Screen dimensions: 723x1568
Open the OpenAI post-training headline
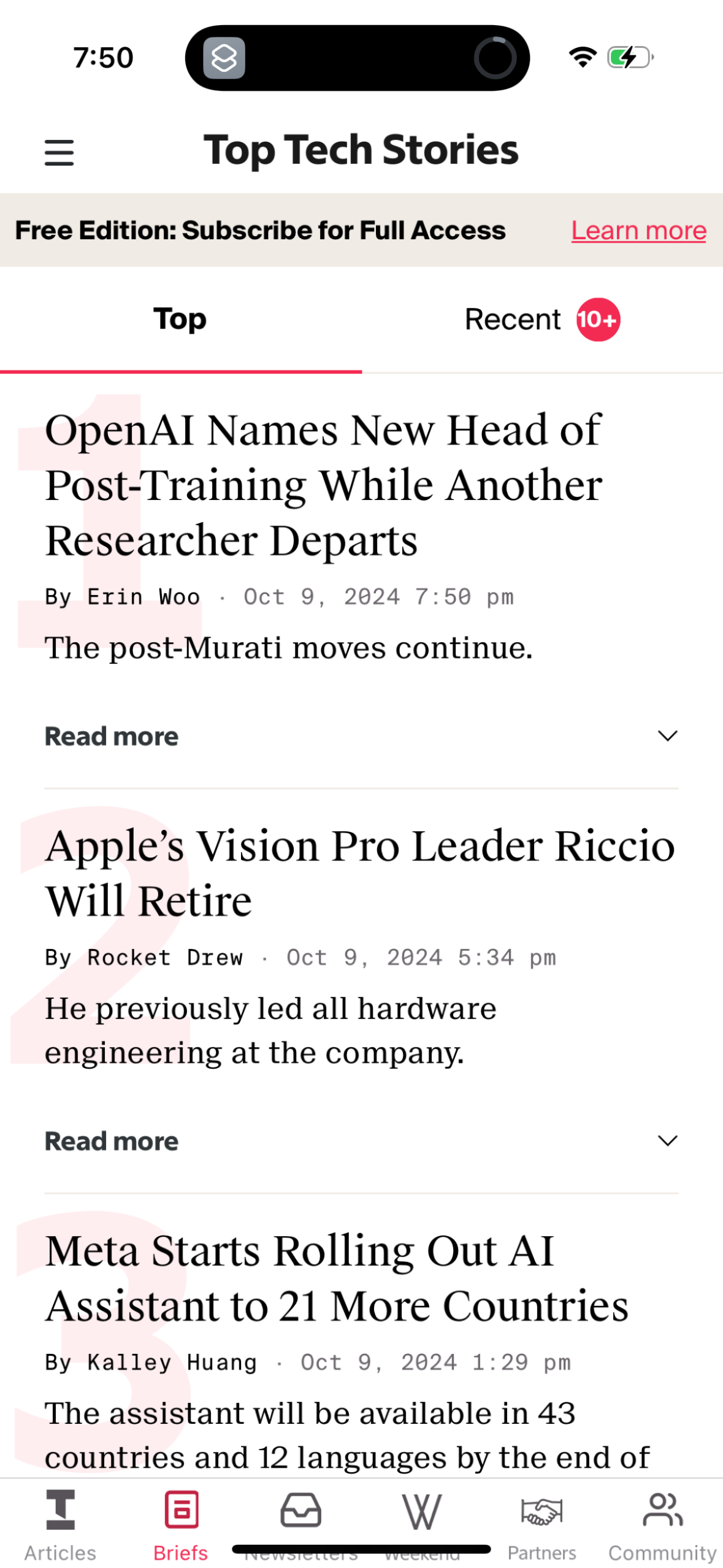(x=322, y=484)
